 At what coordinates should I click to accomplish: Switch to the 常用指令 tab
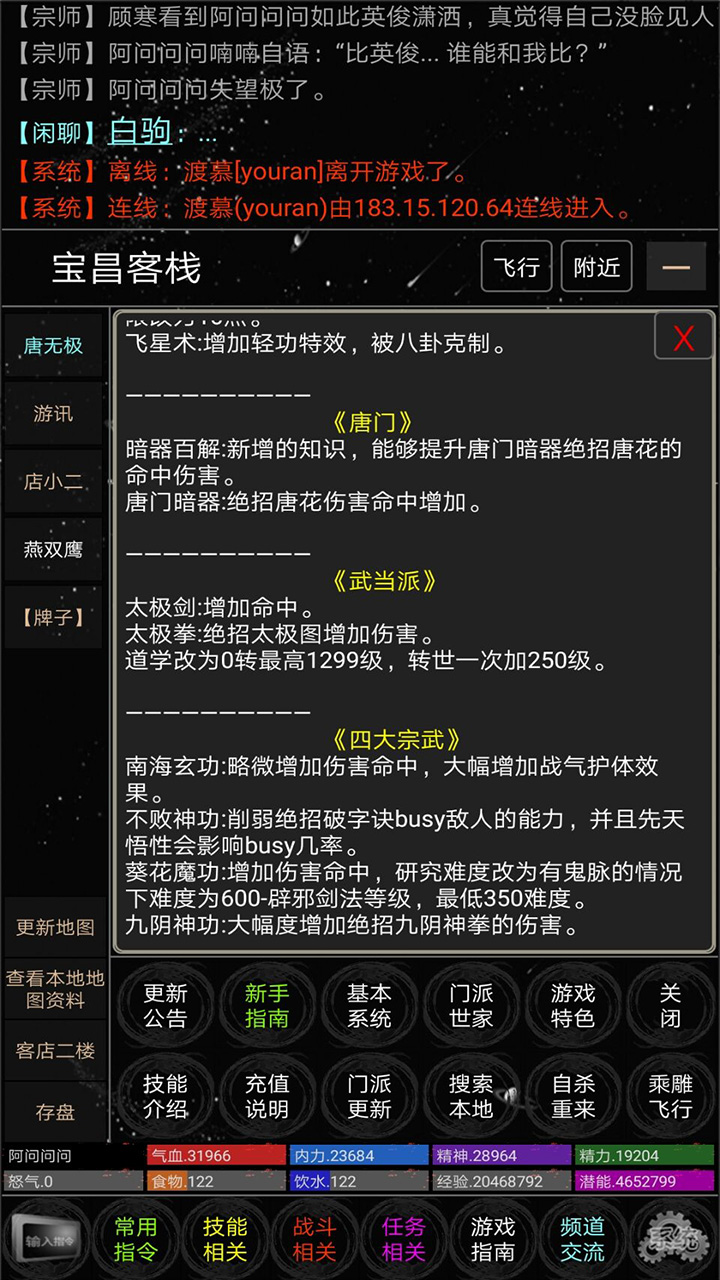136,1238
